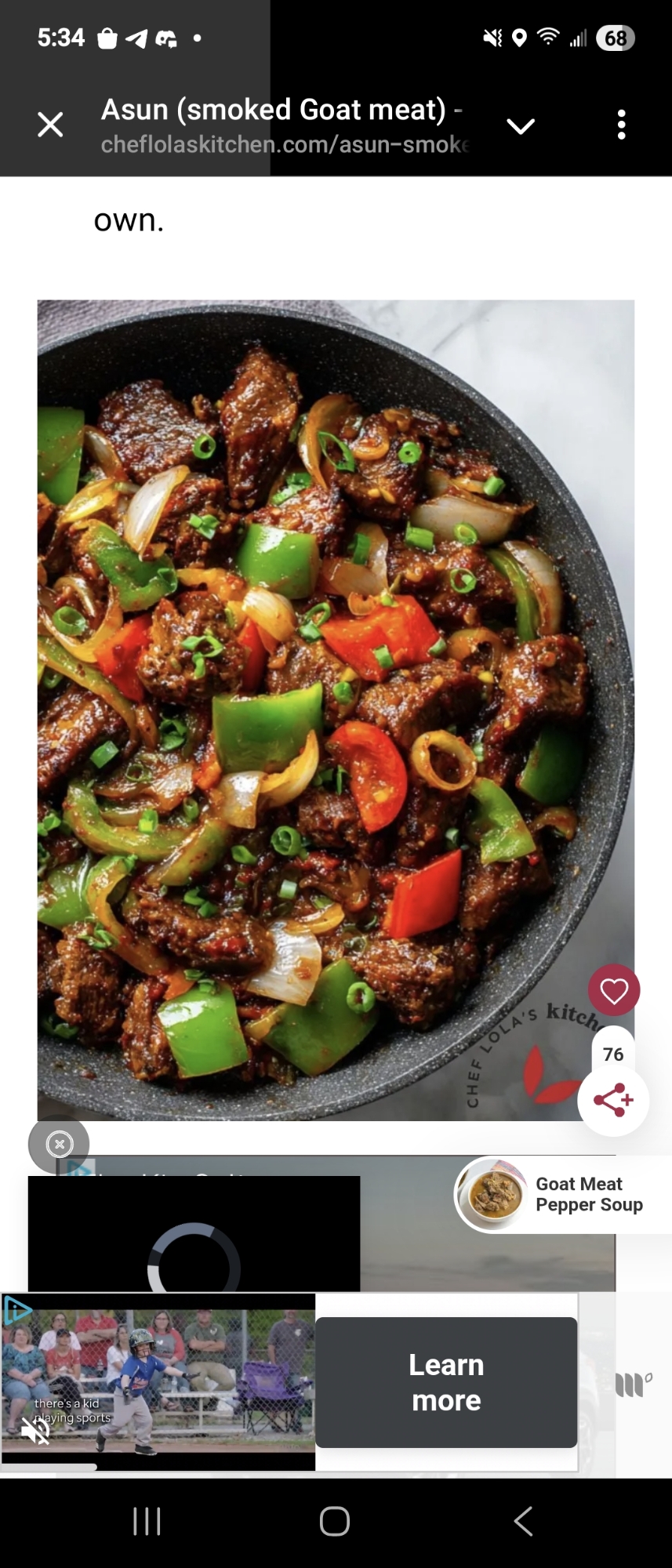Unmute the baseball video ad

click(x=35, y=1432)
